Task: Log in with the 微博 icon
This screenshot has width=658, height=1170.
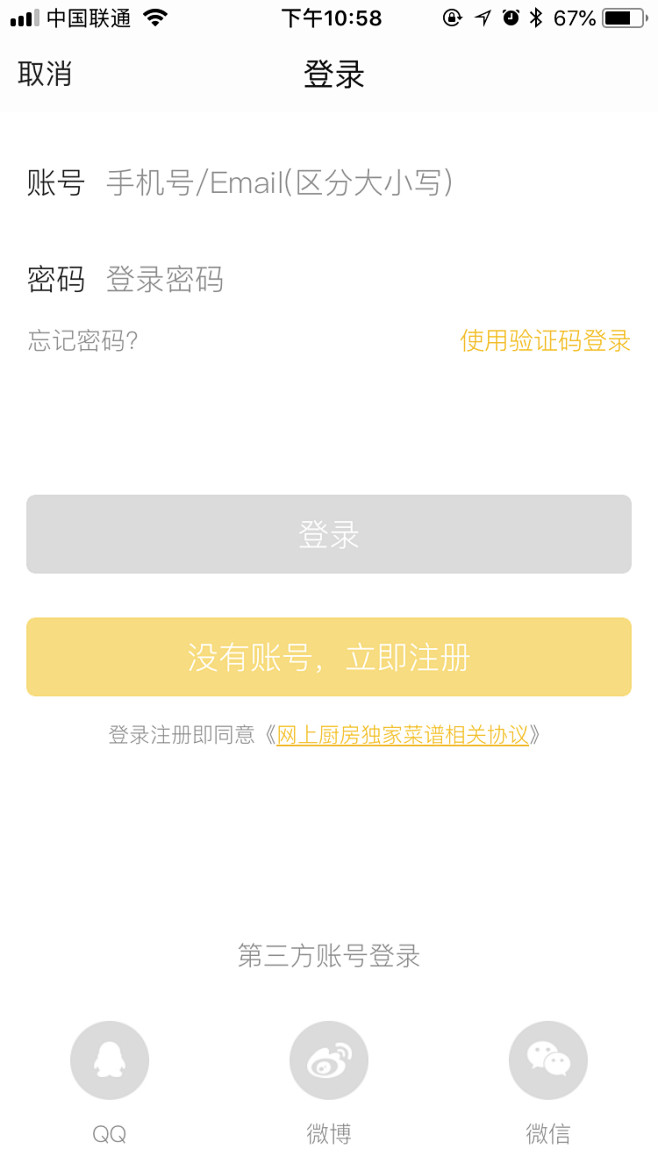Action: click(329, 1060)
